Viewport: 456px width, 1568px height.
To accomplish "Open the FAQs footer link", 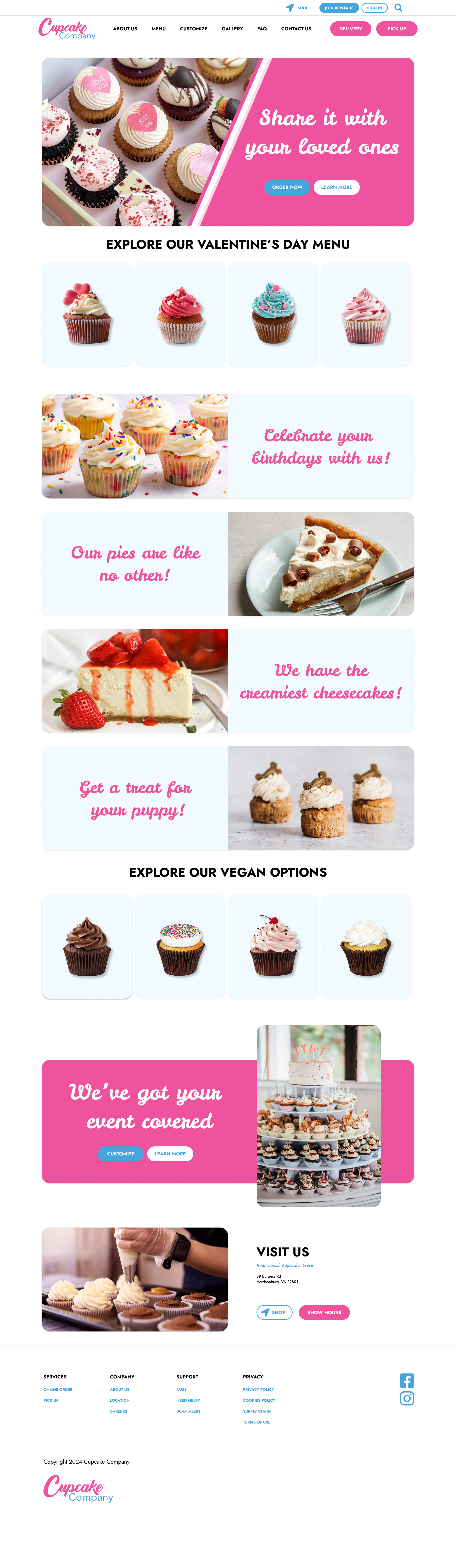I will pos(182,1390).
